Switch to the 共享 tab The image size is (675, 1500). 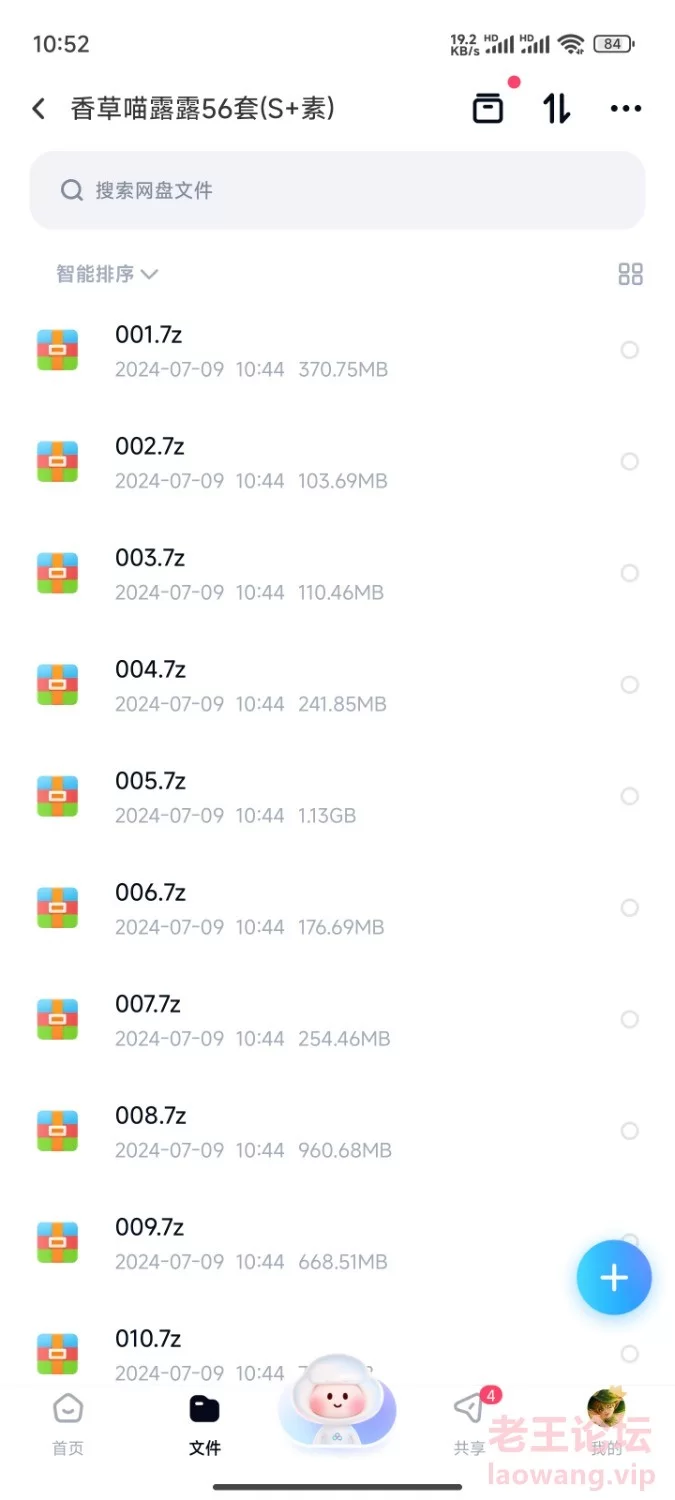click(470, 1424)
